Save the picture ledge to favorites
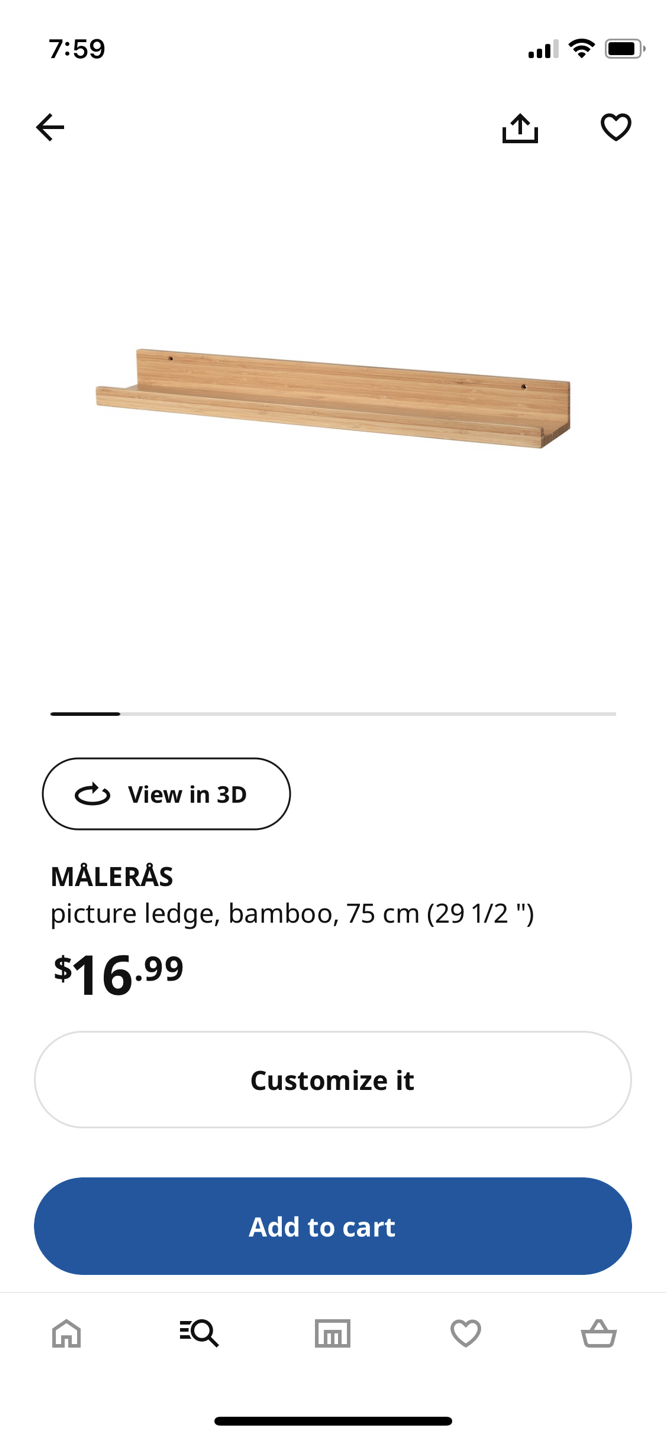Viewport: 666px width, 1440px height. pos(616,127)
